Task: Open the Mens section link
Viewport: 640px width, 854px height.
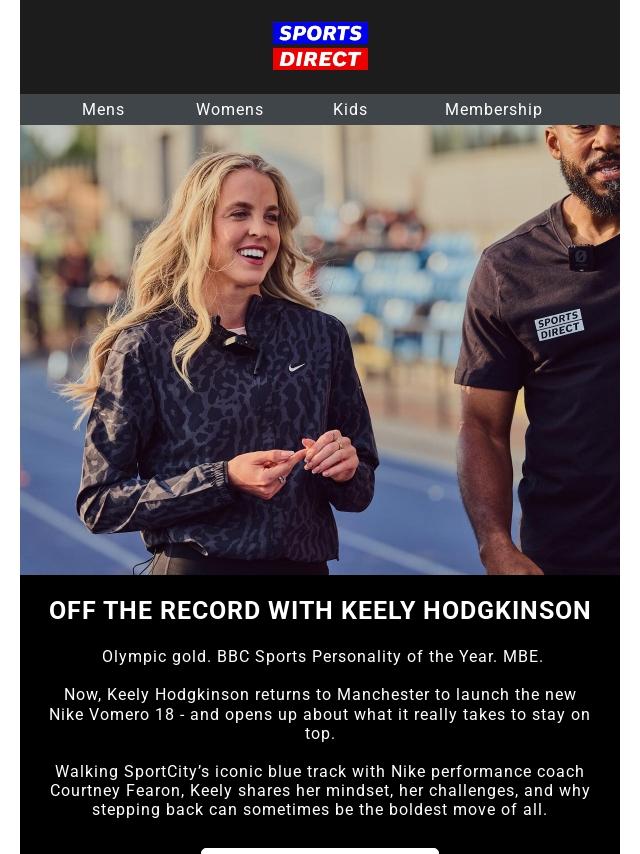Action: click(103, 110)
